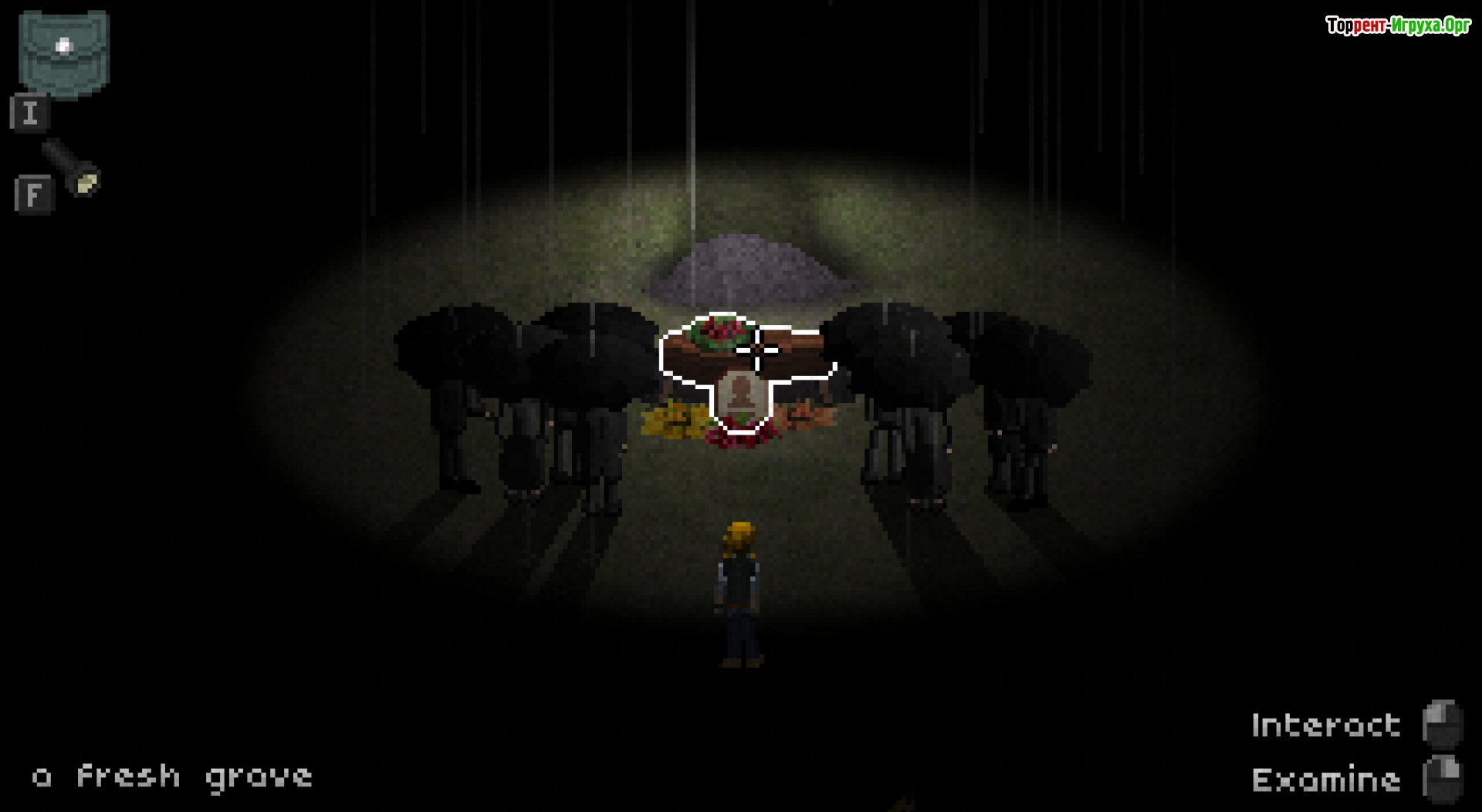1482x812 pixels.
Task: Tap the Interact action
Action: (1326, 726)
